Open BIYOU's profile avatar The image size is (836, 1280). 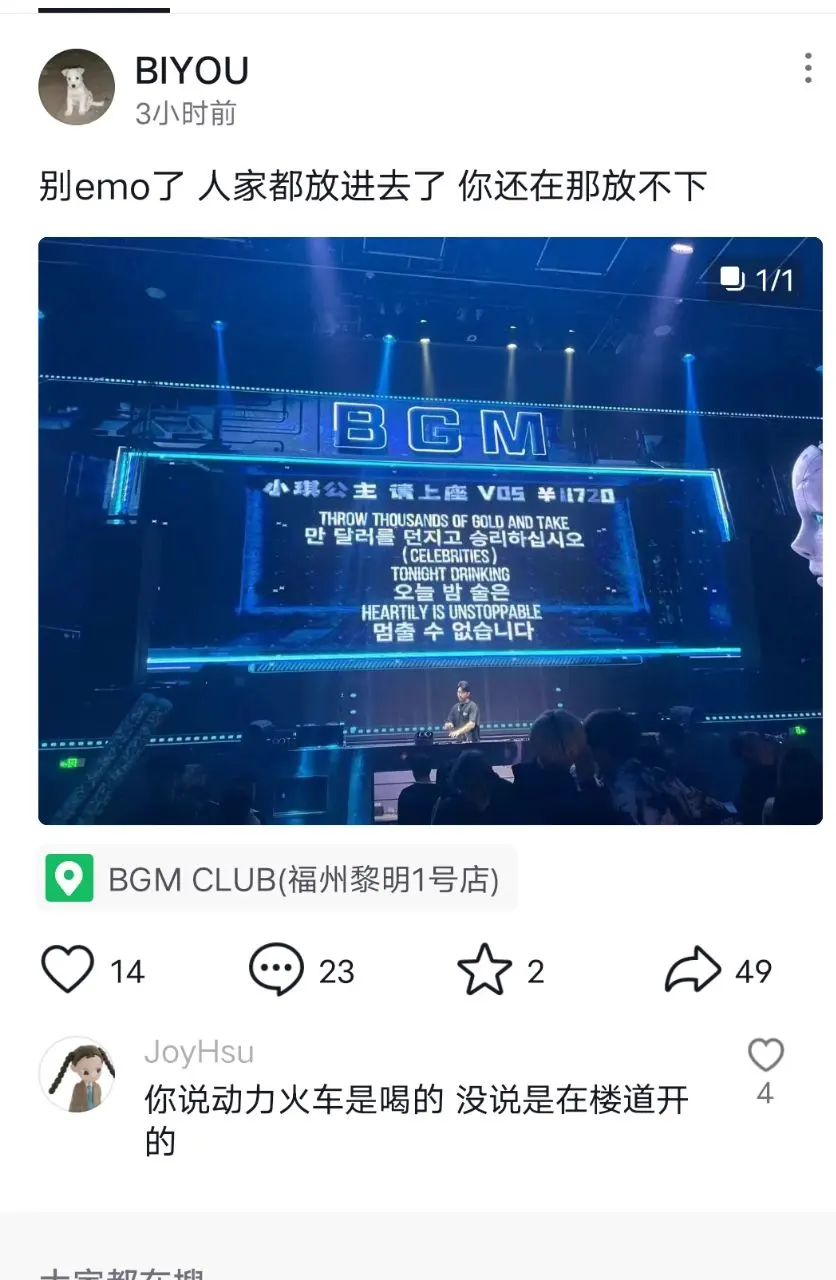pos(76,87)
